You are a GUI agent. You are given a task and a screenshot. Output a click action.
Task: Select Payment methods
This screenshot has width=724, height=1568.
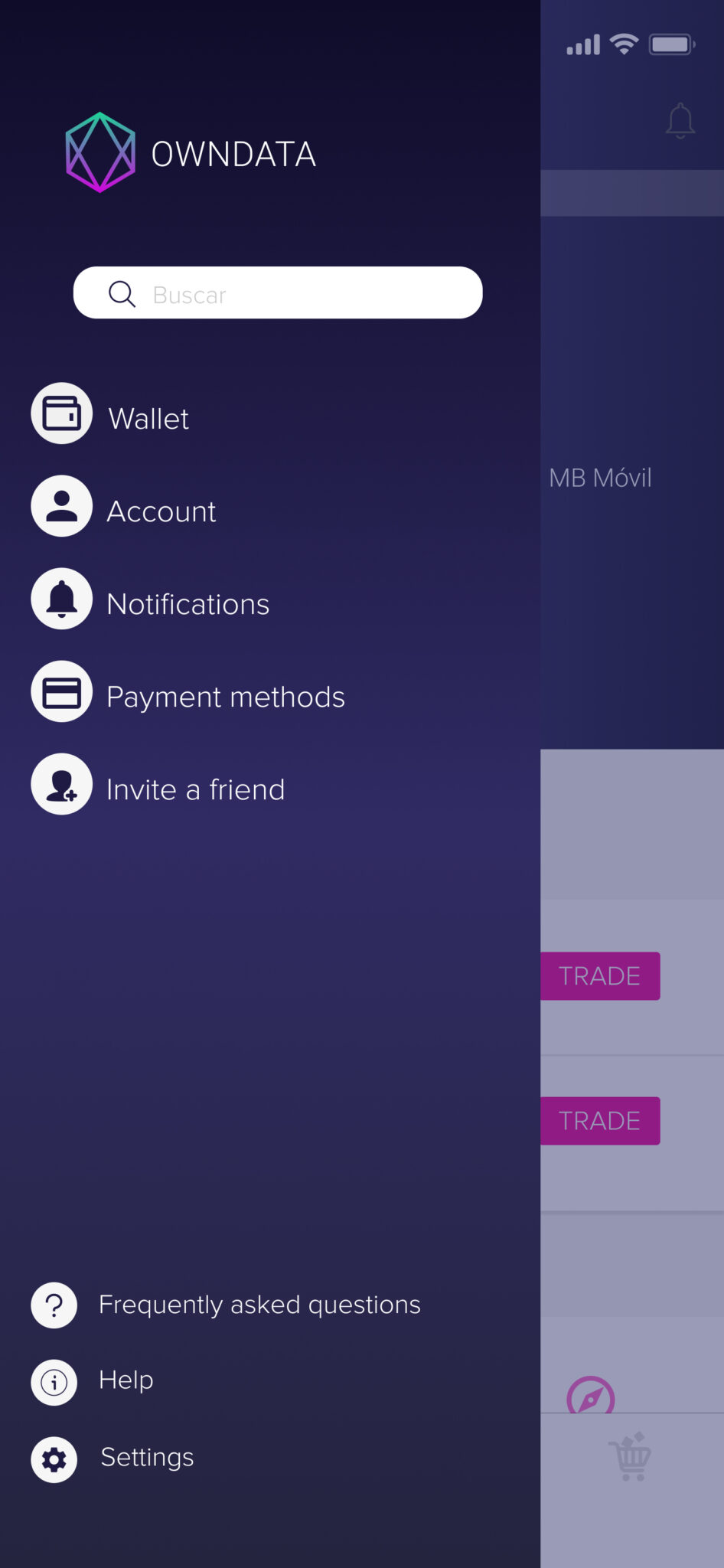pos(225,697)
